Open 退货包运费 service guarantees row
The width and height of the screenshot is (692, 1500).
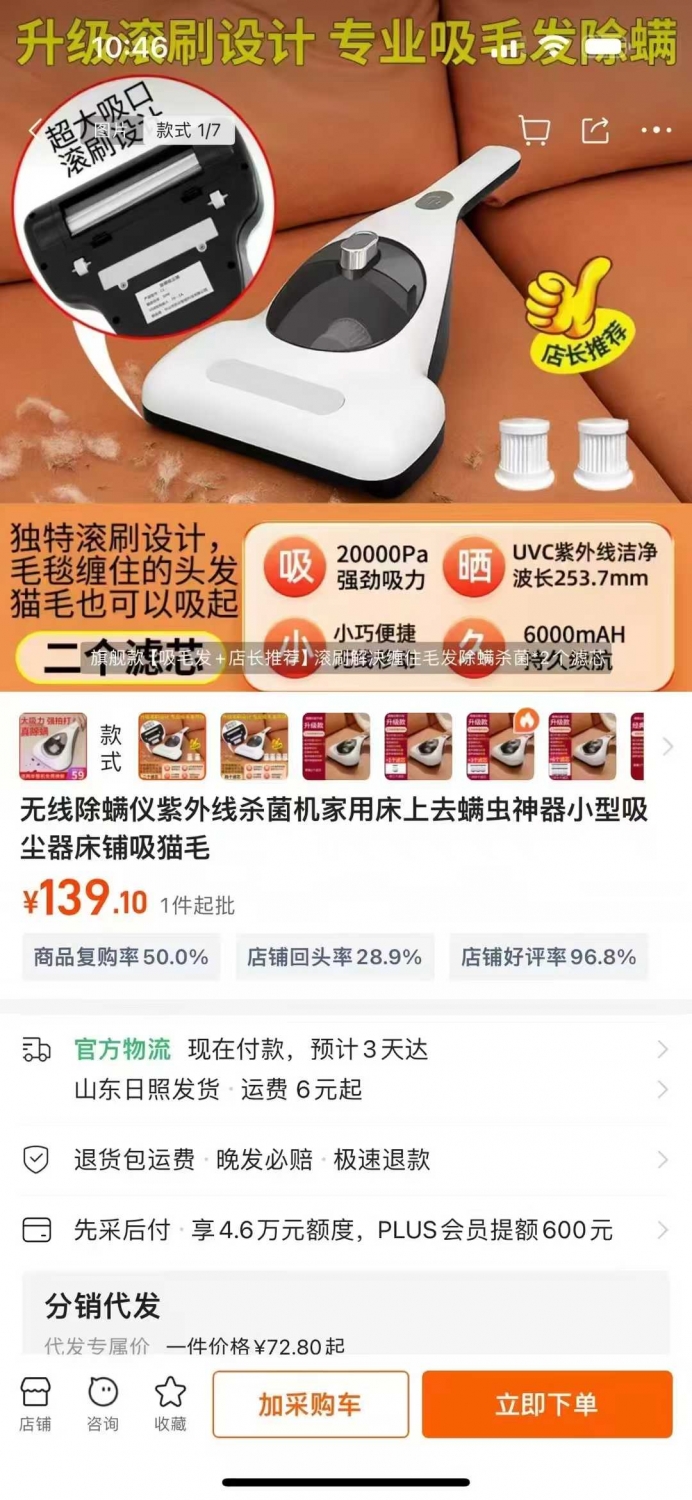[345, 1159]
